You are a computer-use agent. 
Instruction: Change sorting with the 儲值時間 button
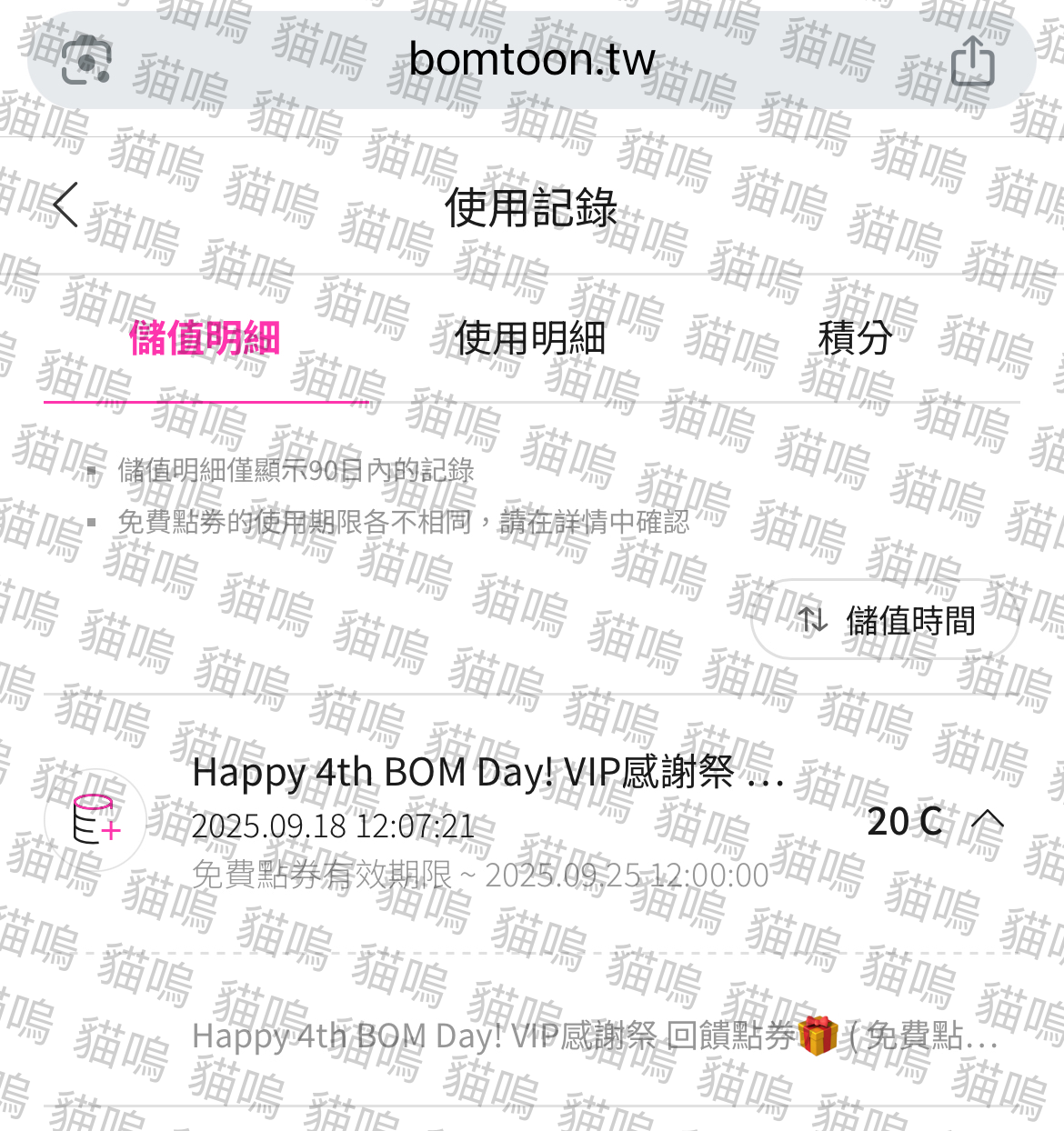point(885,620)
